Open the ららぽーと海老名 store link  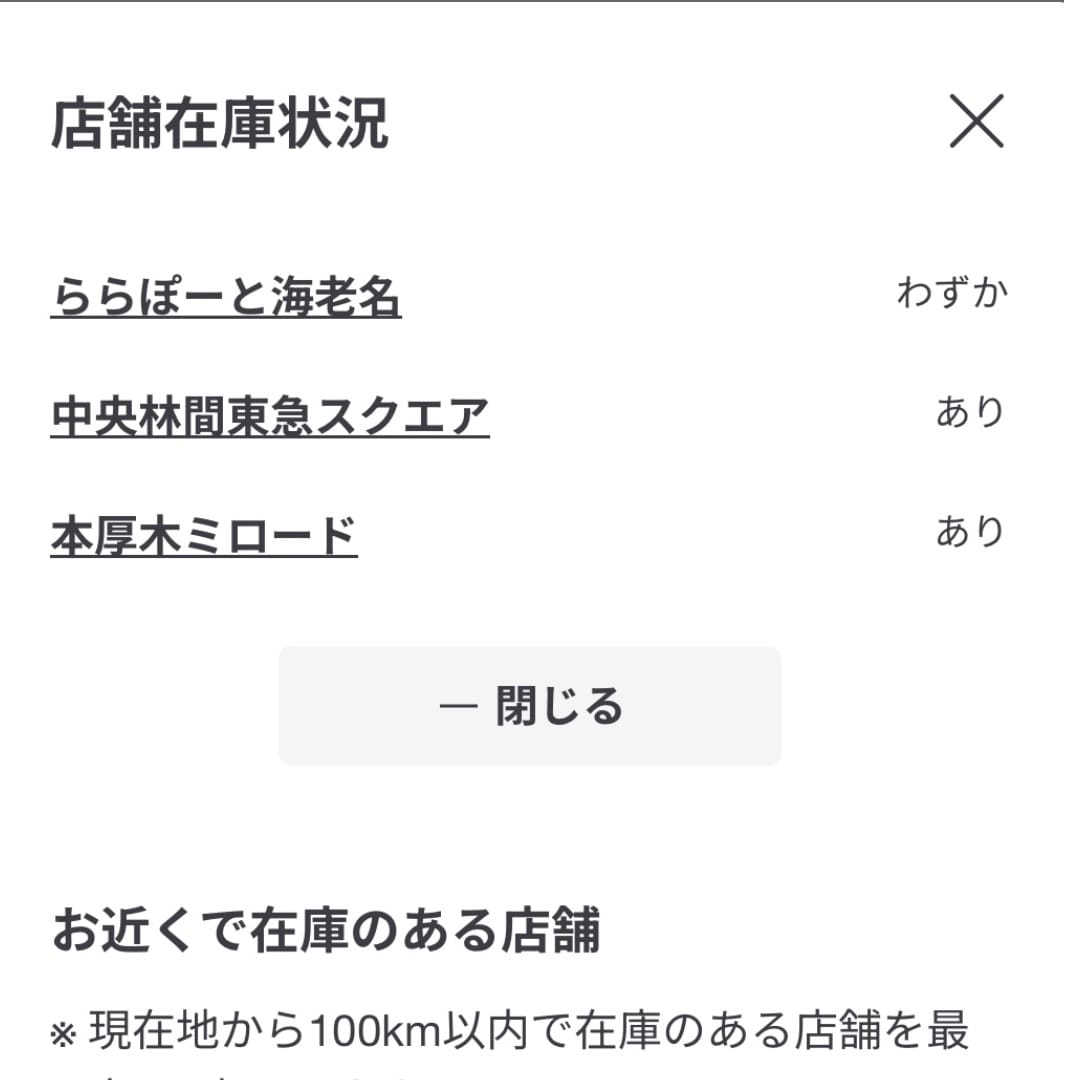(x=226, y=297)
